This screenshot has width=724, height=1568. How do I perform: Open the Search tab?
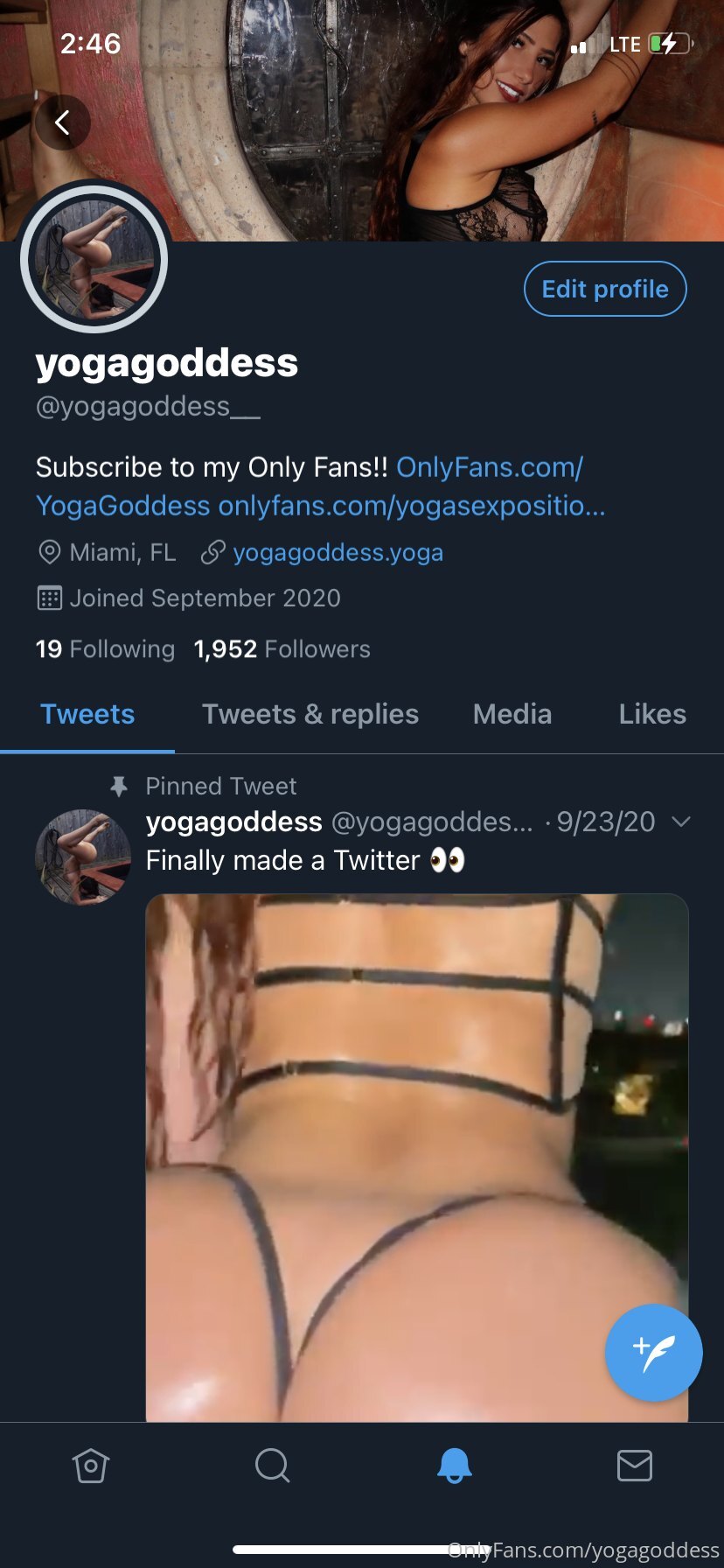[272, 1465]
